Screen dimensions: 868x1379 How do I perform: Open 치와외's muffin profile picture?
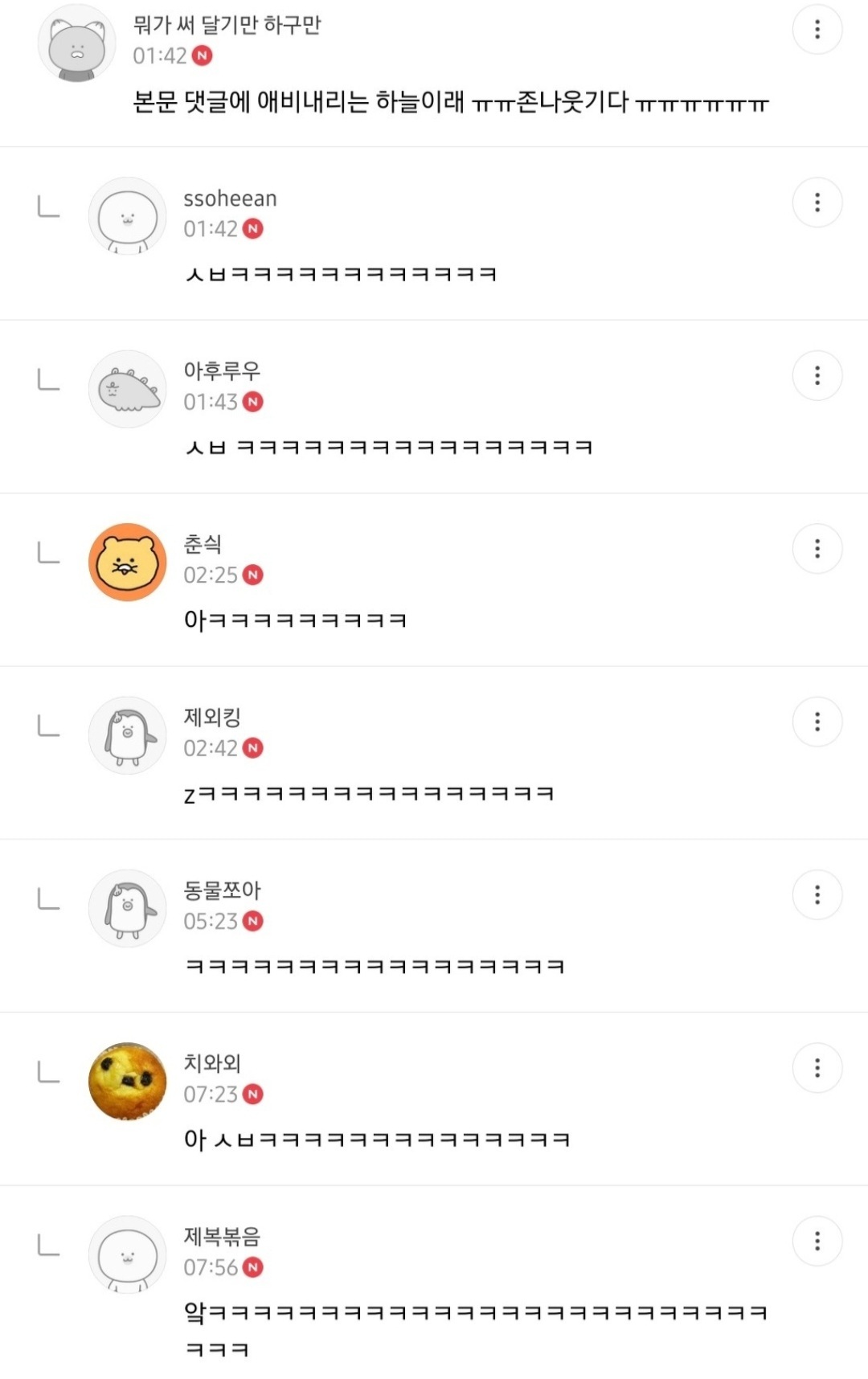(x=127, y=1081)
